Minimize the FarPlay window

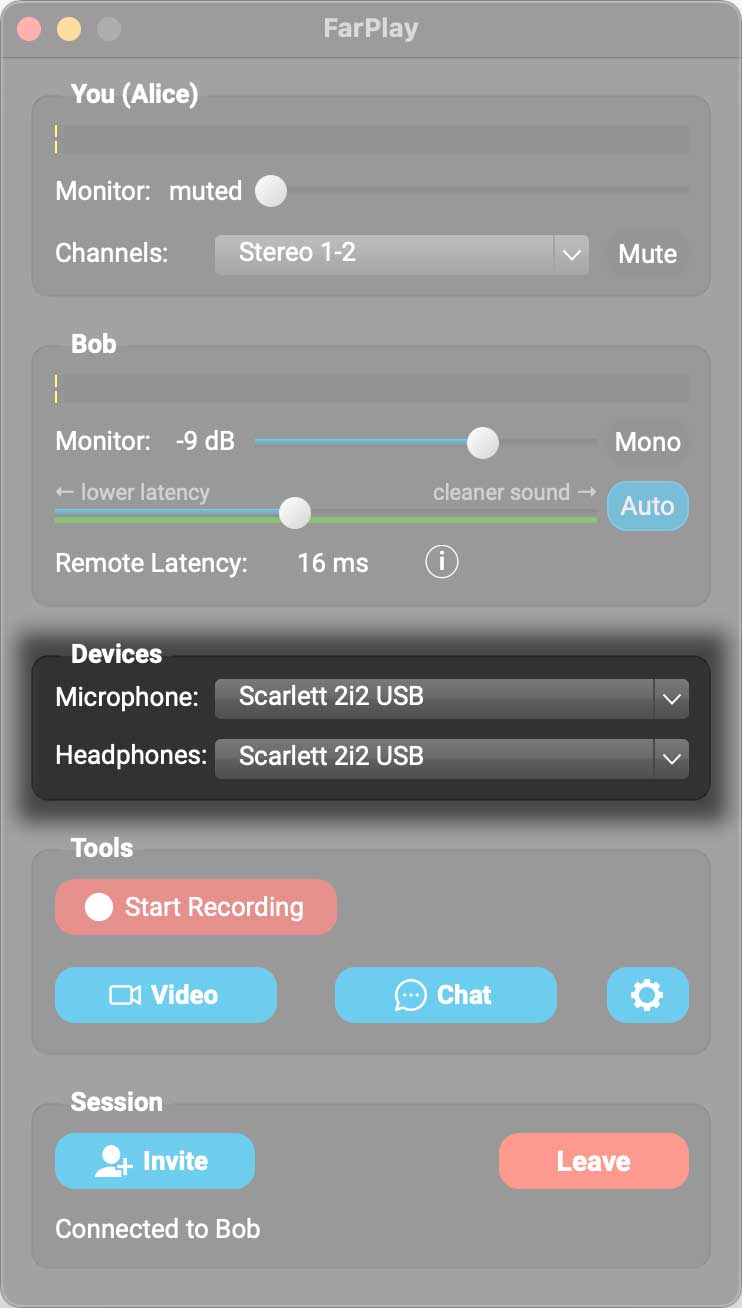point(69,28)
